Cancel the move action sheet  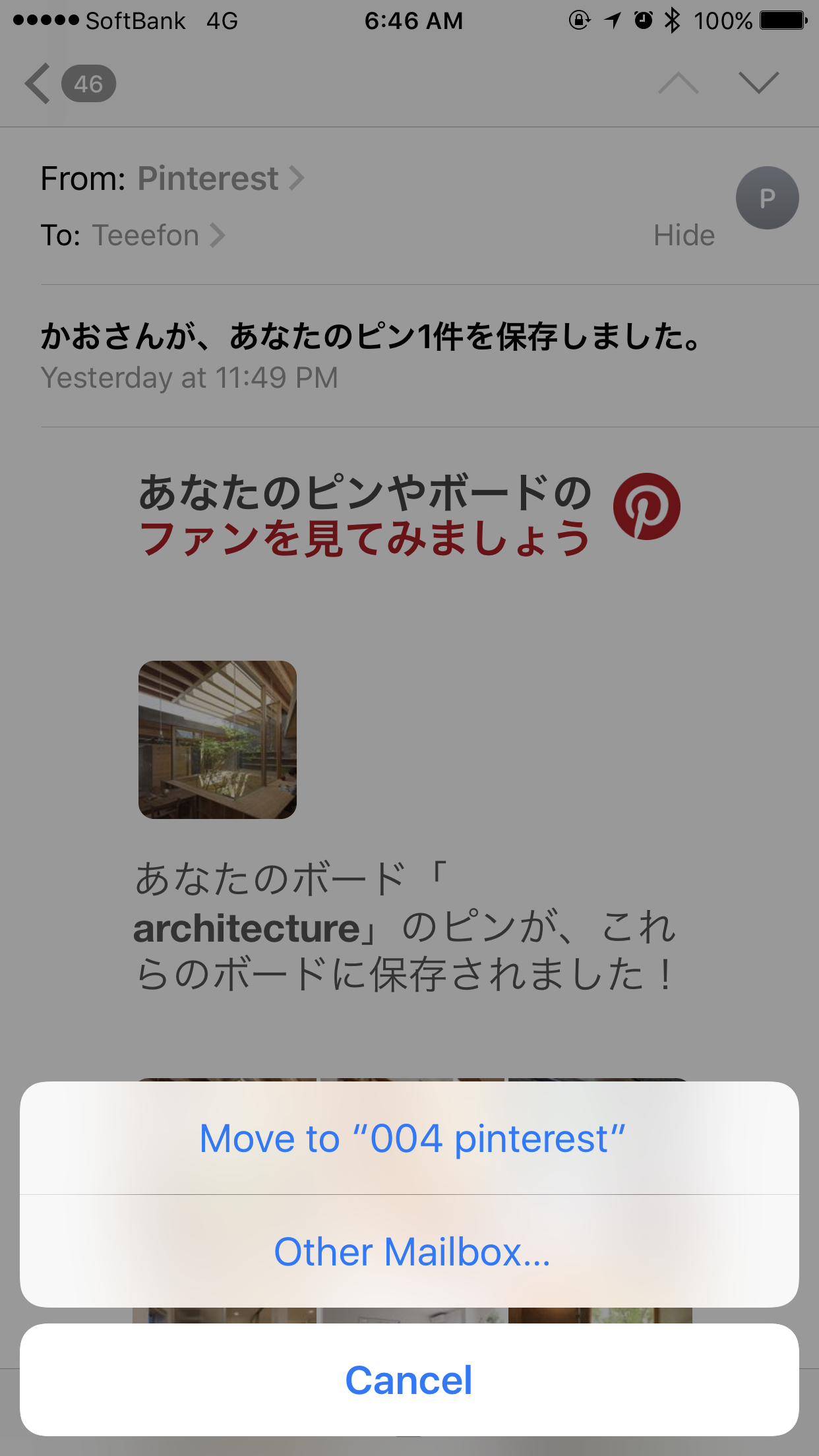409,1380
